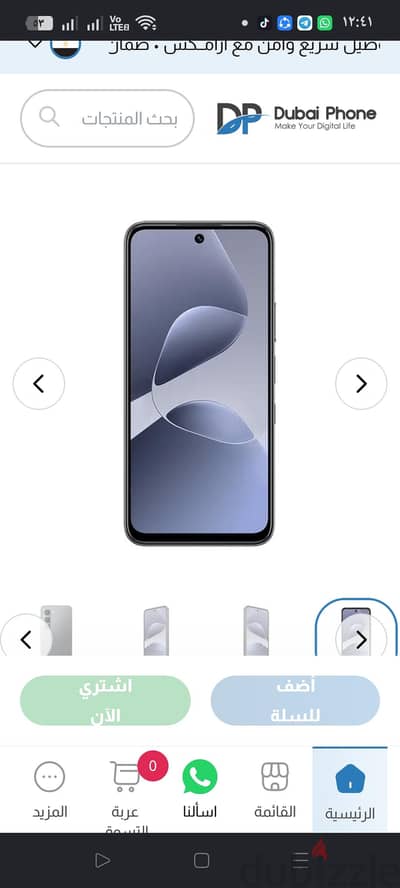Select the back-view silver phone thumbnail
The width and height of the screenshot is (400, 888).
pyautogui.click(x=56, y=630)
